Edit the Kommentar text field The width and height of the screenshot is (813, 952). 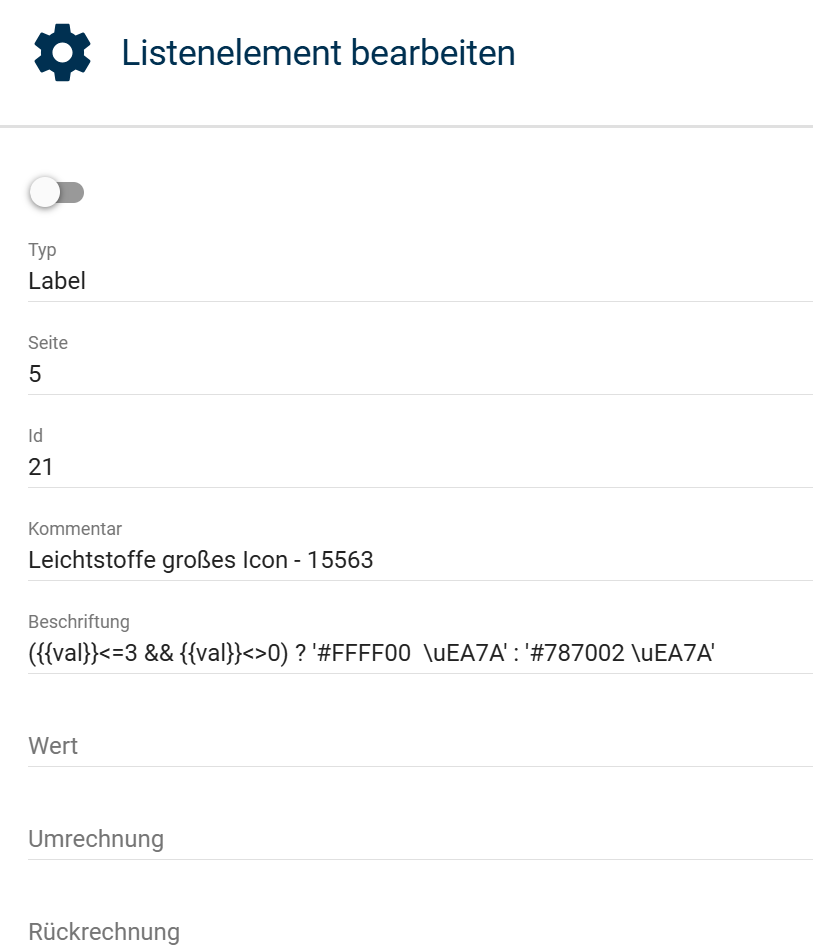pyautogui.click(x=420, y=560)
